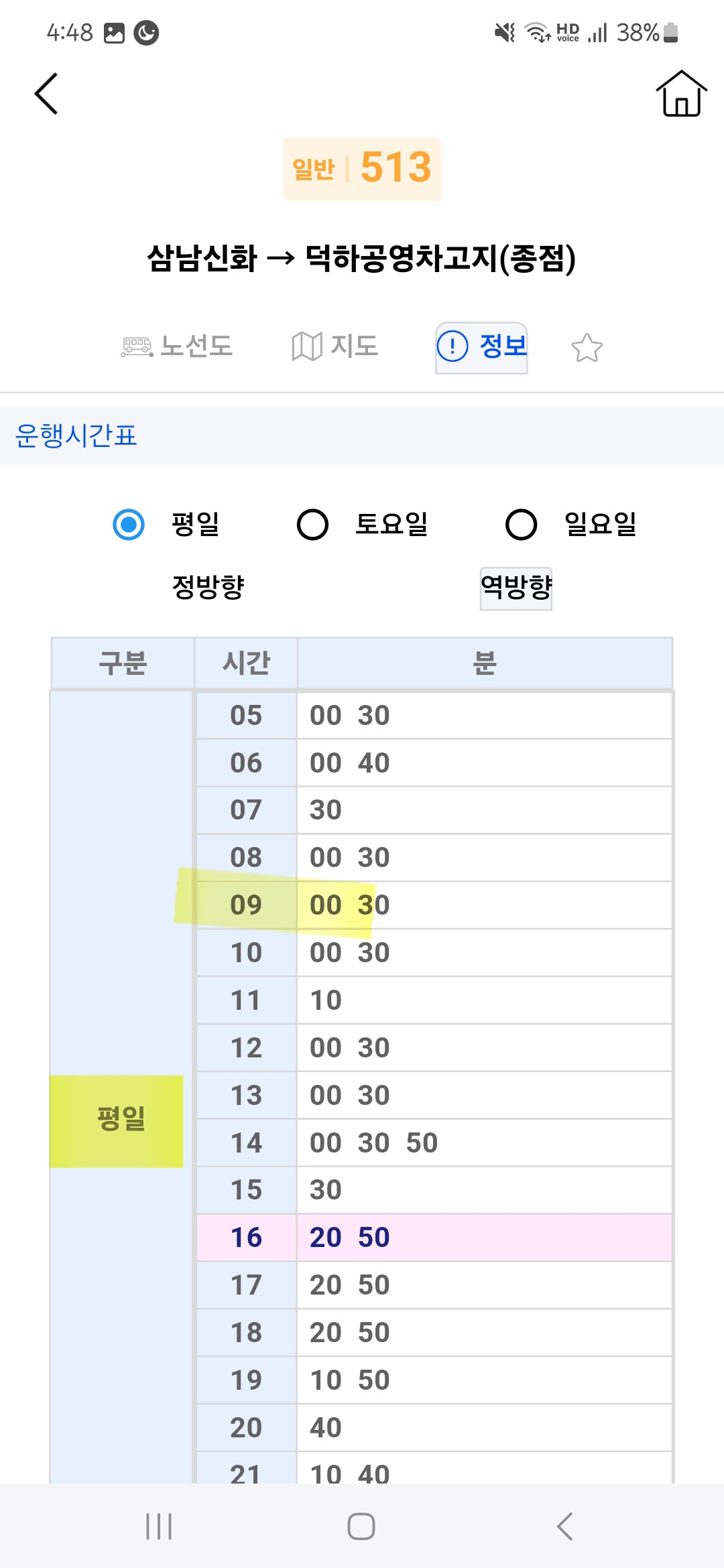
Task: Switch to the 지도 tab
Action: tap(335, 346)
